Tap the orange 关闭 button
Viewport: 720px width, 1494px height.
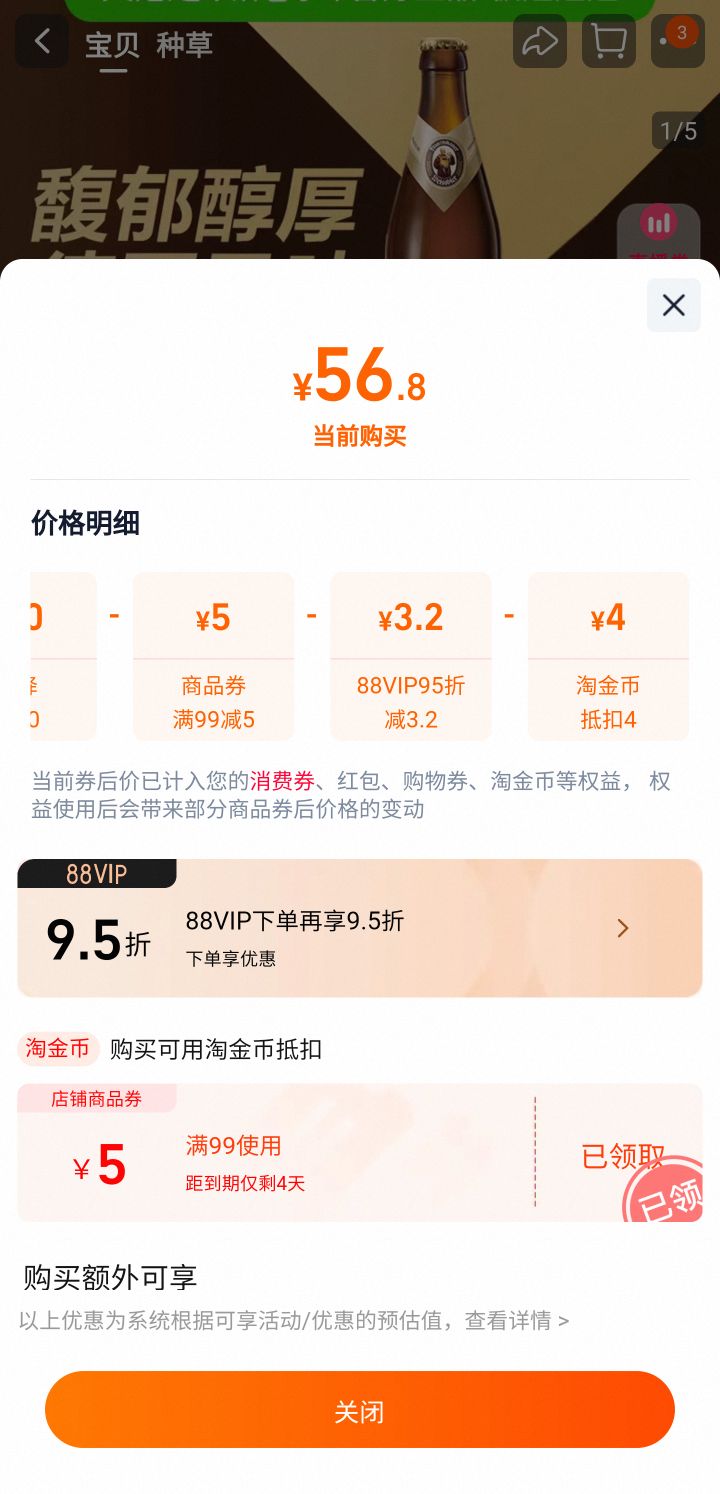359,1410
